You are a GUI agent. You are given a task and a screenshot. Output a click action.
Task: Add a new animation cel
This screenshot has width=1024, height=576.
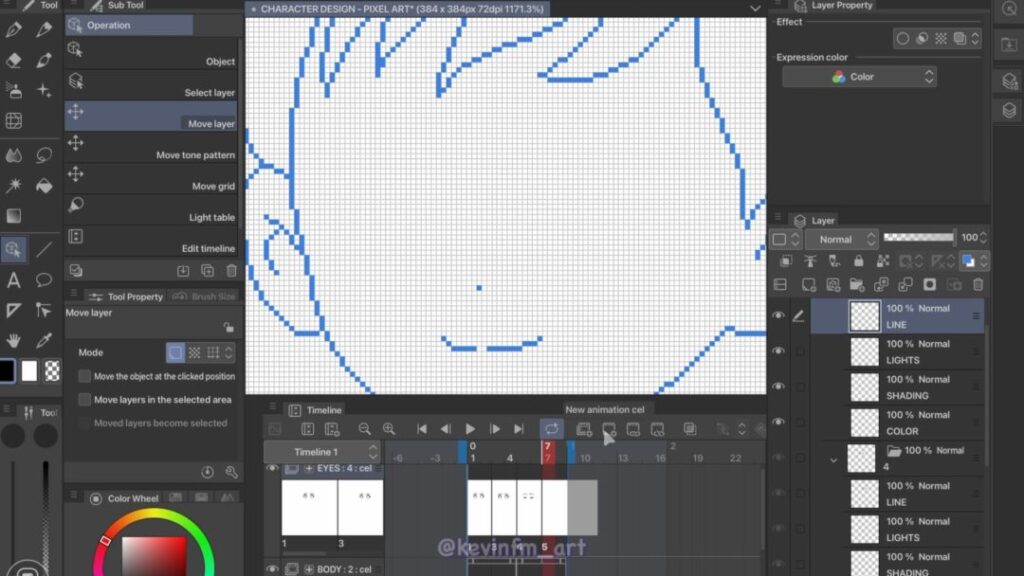[608, 429]
